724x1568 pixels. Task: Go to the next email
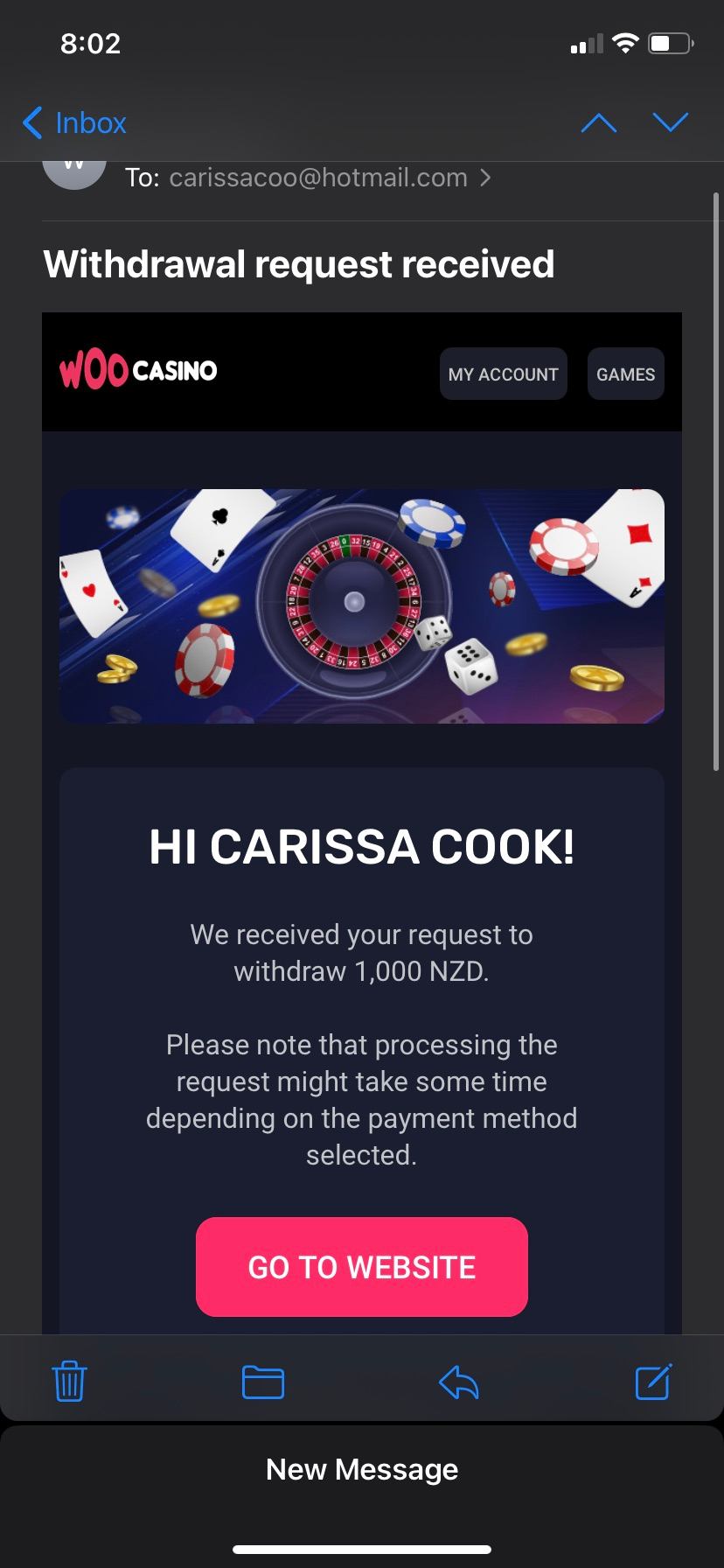(671, 122)
